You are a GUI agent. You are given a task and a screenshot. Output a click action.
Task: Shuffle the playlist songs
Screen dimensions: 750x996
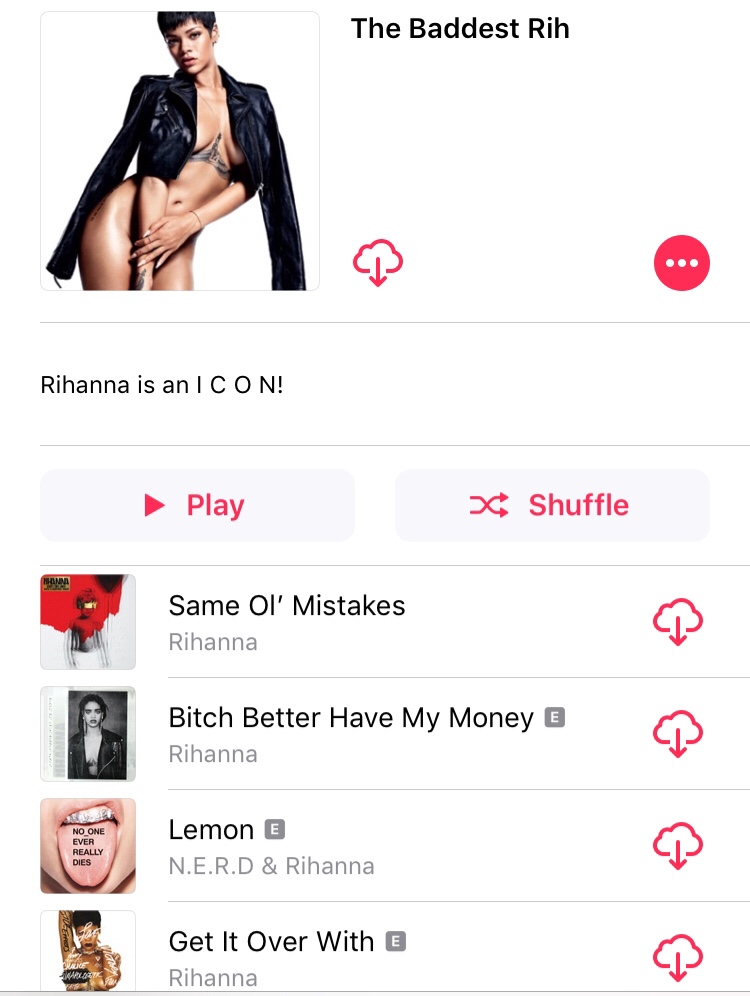pyautogui.click(x=552, y=505)
